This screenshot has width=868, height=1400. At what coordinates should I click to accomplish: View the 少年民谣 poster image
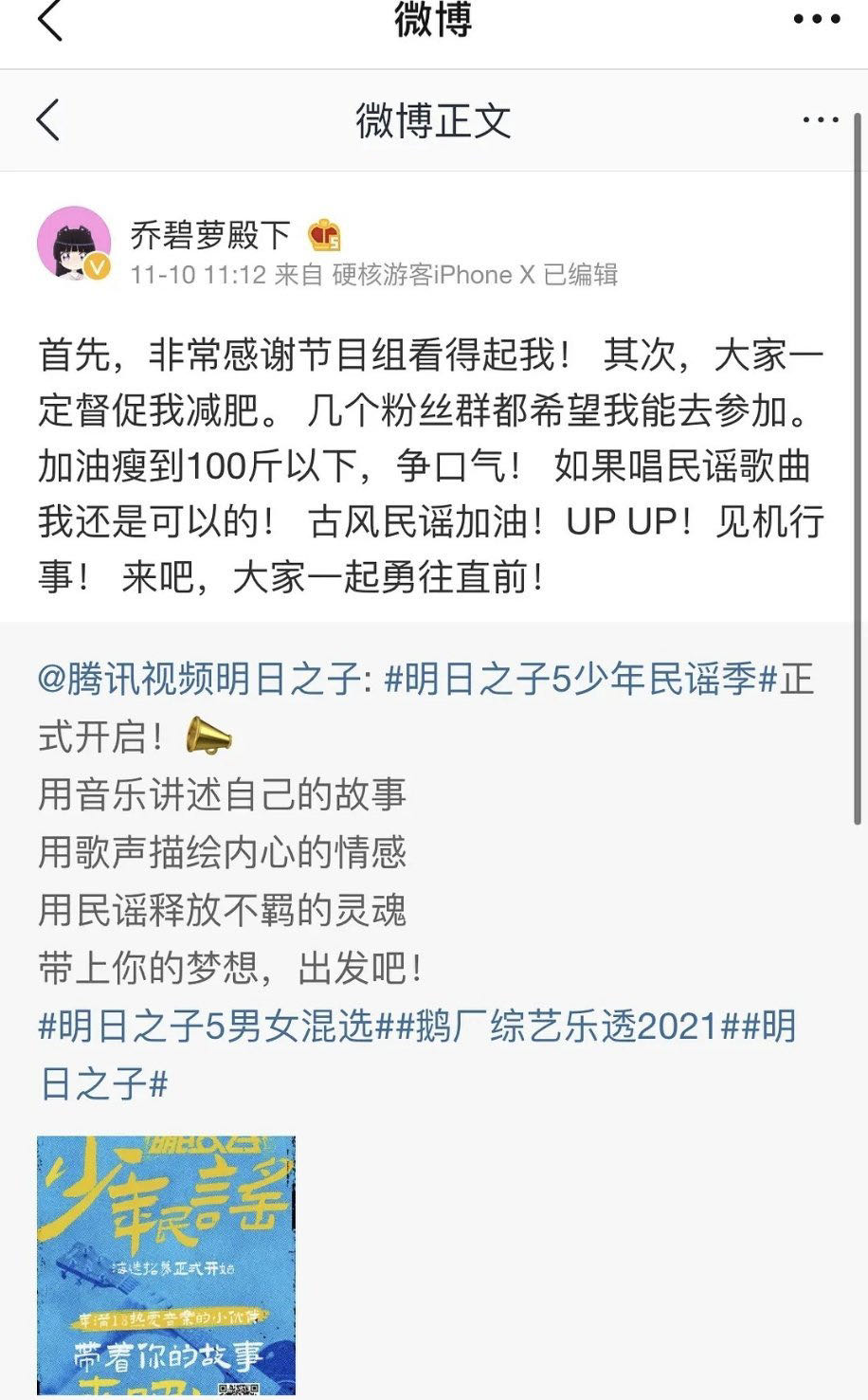pos(167,1265)
